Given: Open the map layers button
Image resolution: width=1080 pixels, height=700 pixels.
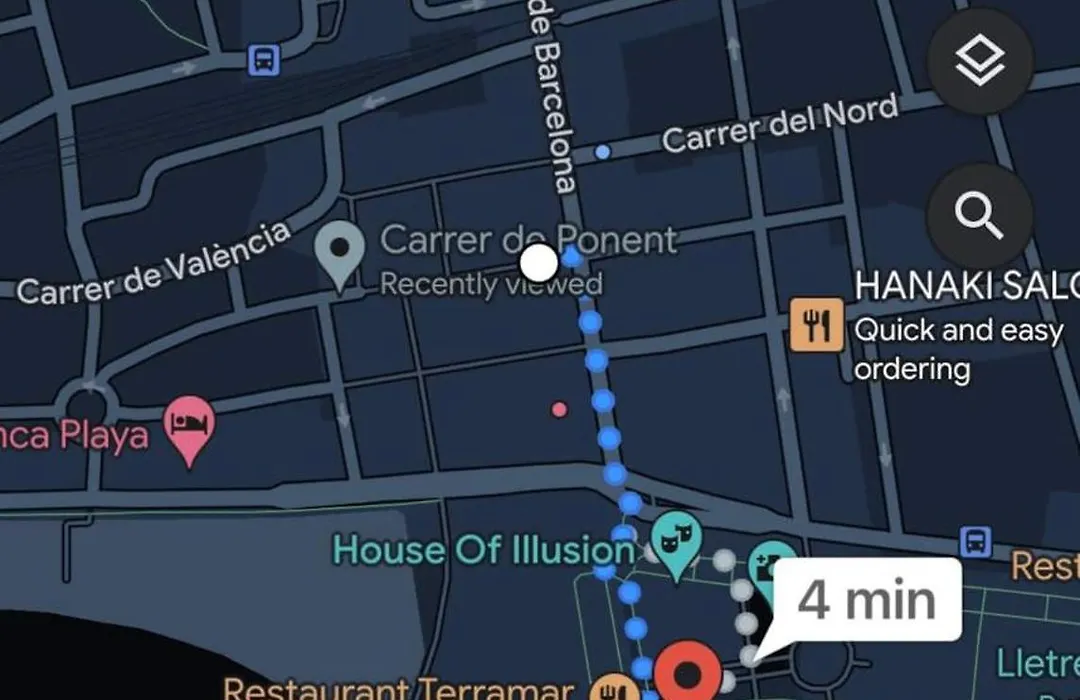Looking at the screenshot, I should (x=980, y=62).
